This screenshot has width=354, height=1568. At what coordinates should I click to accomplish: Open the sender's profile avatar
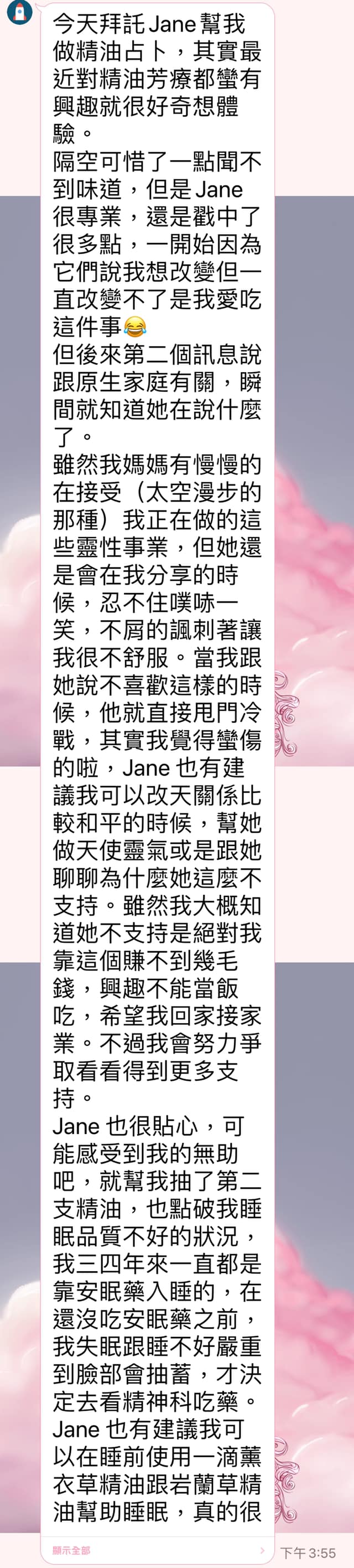point(19,12)
